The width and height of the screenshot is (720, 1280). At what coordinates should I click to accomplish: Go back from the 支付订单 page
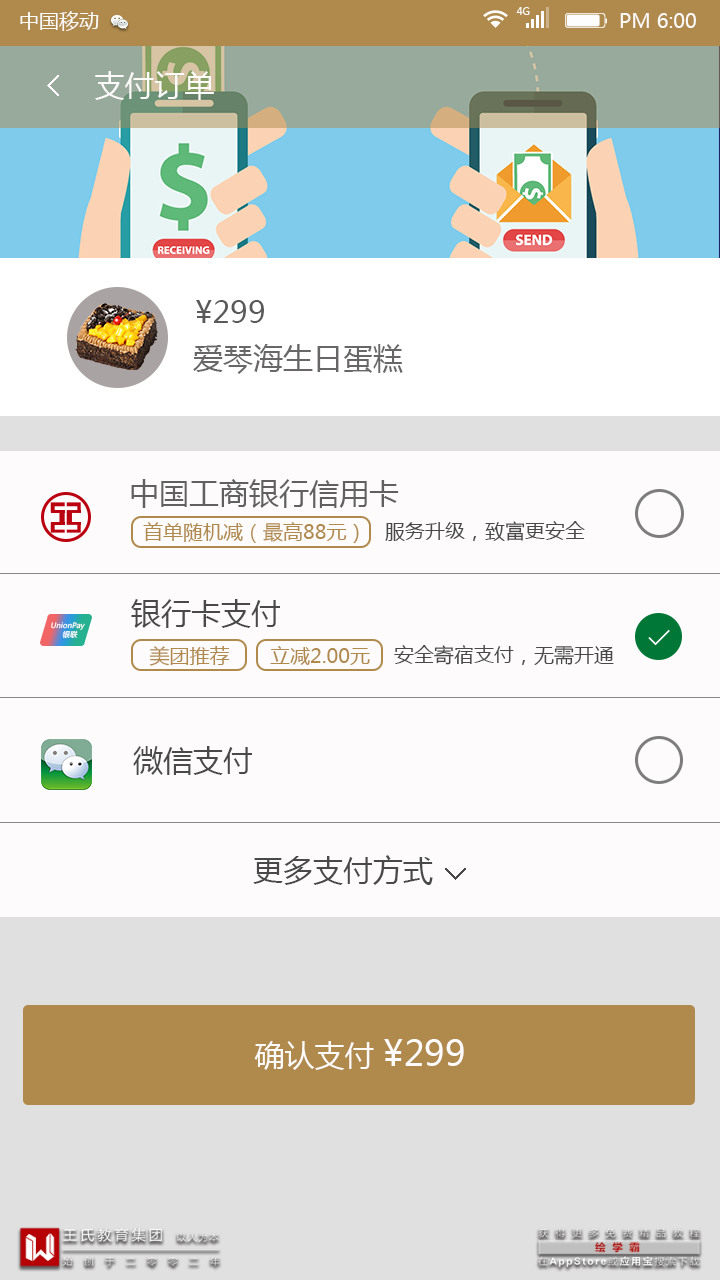pos(54,86)
